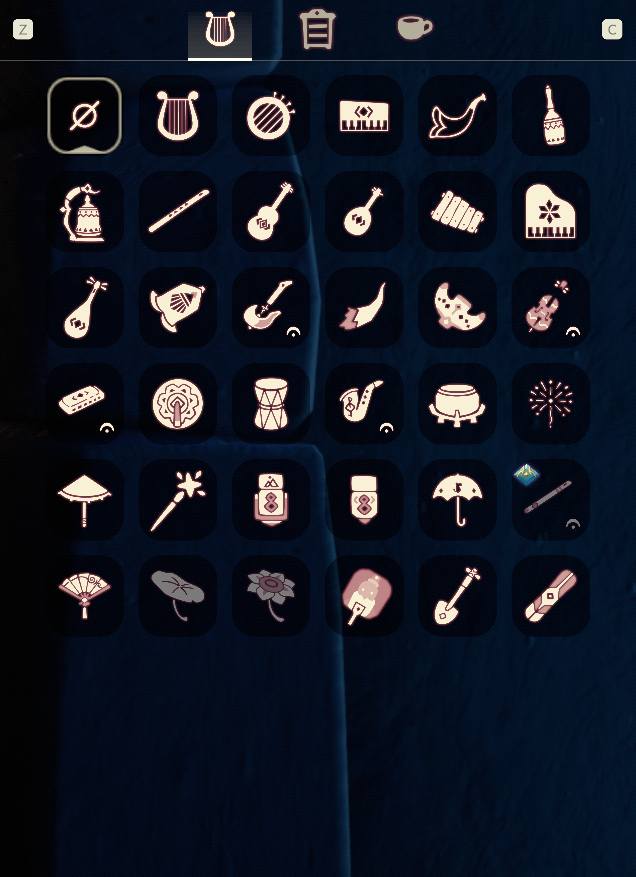This screenshot has height=877, width=636.
Task: Equip the harp instrument
Action: (178, 116)
